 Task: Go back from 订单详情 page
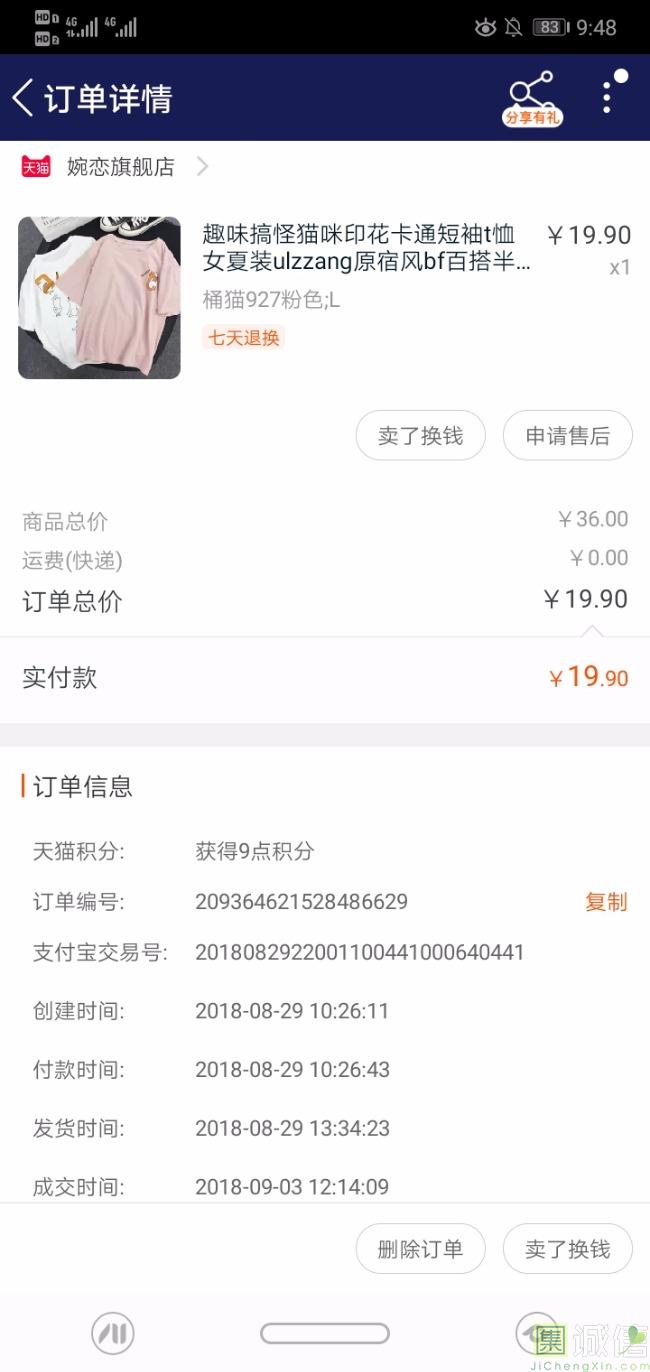pos(24,98)
